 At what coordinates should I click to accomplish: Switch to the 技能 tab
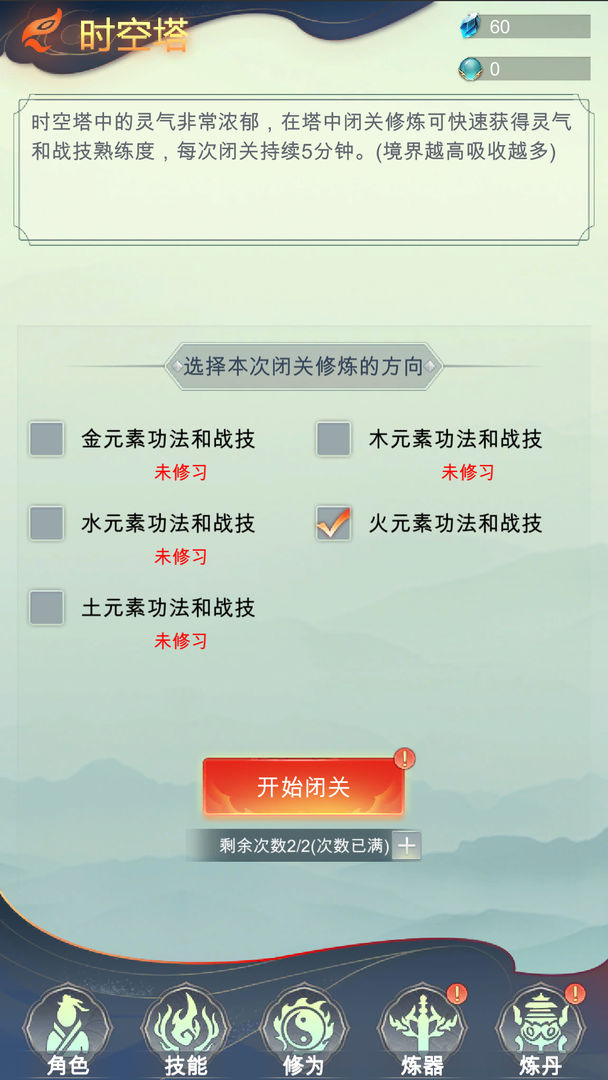(186, 1032)
